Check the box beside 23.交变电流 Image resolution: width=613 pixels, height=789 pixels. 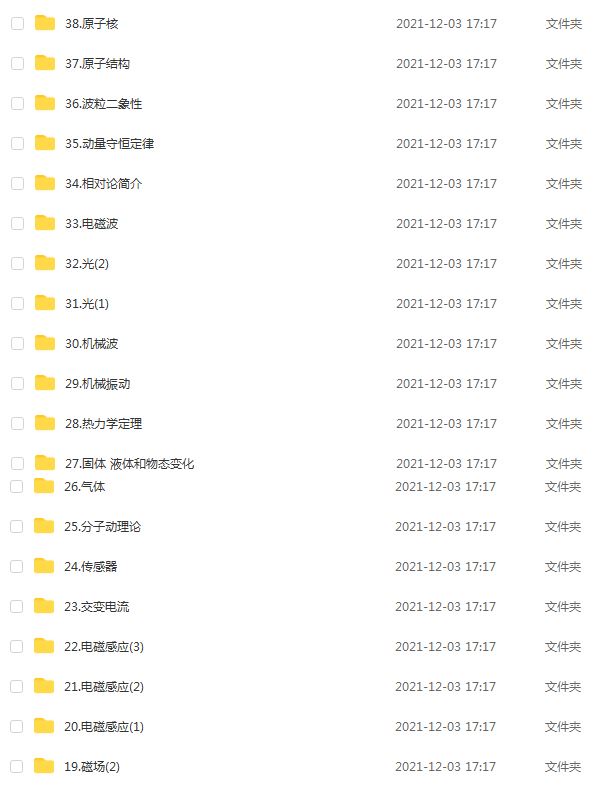pos(16,607)
